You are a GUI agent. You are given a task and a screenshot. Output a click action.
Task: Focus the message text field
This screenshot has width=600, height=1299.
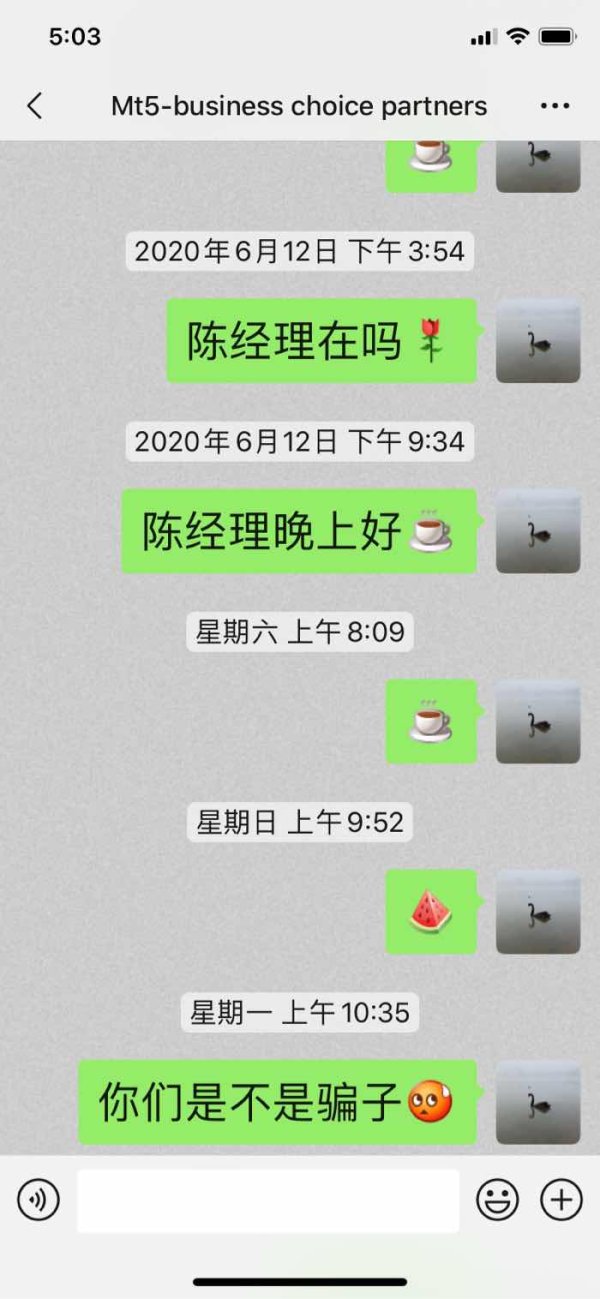click(268, 1201)
